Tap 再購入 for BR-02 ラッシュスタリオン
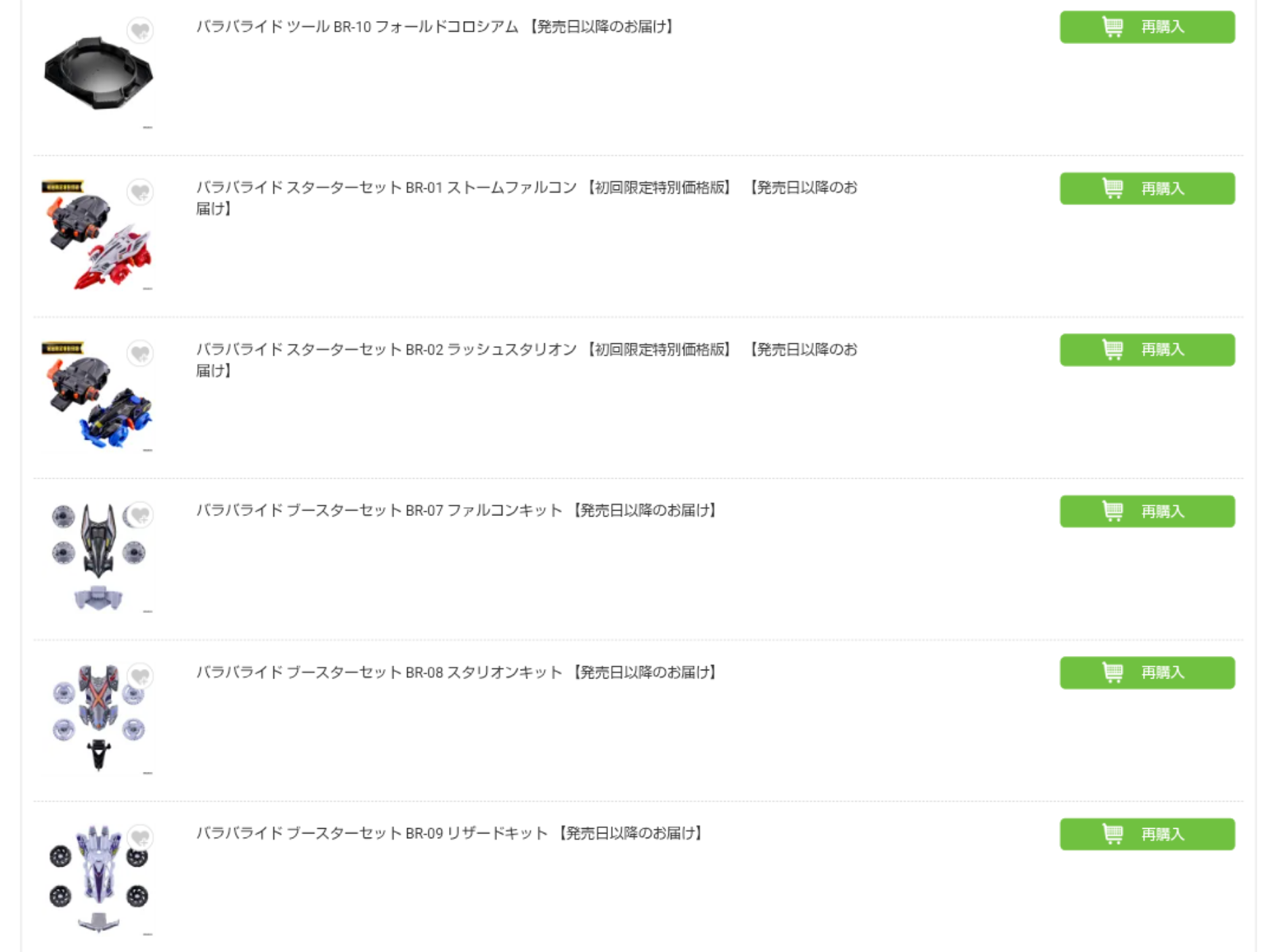Image resolution: width=1277 pixels, height=952 pixels. pos(1147,350)
